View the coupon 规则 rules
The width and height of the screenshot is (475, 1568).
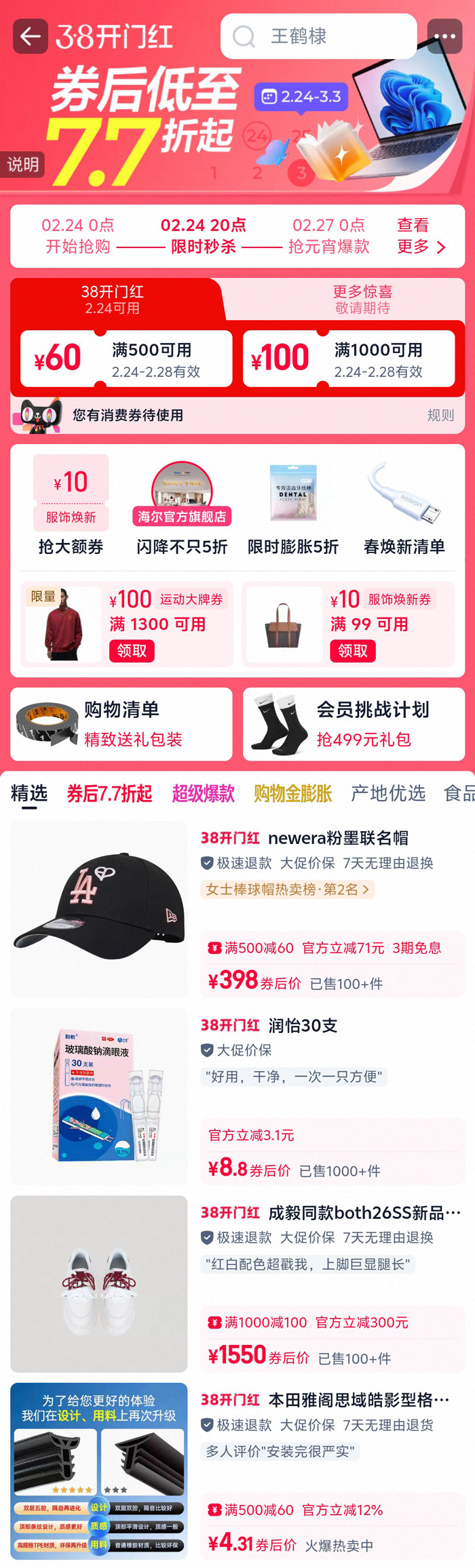click(x=440, y=415)
